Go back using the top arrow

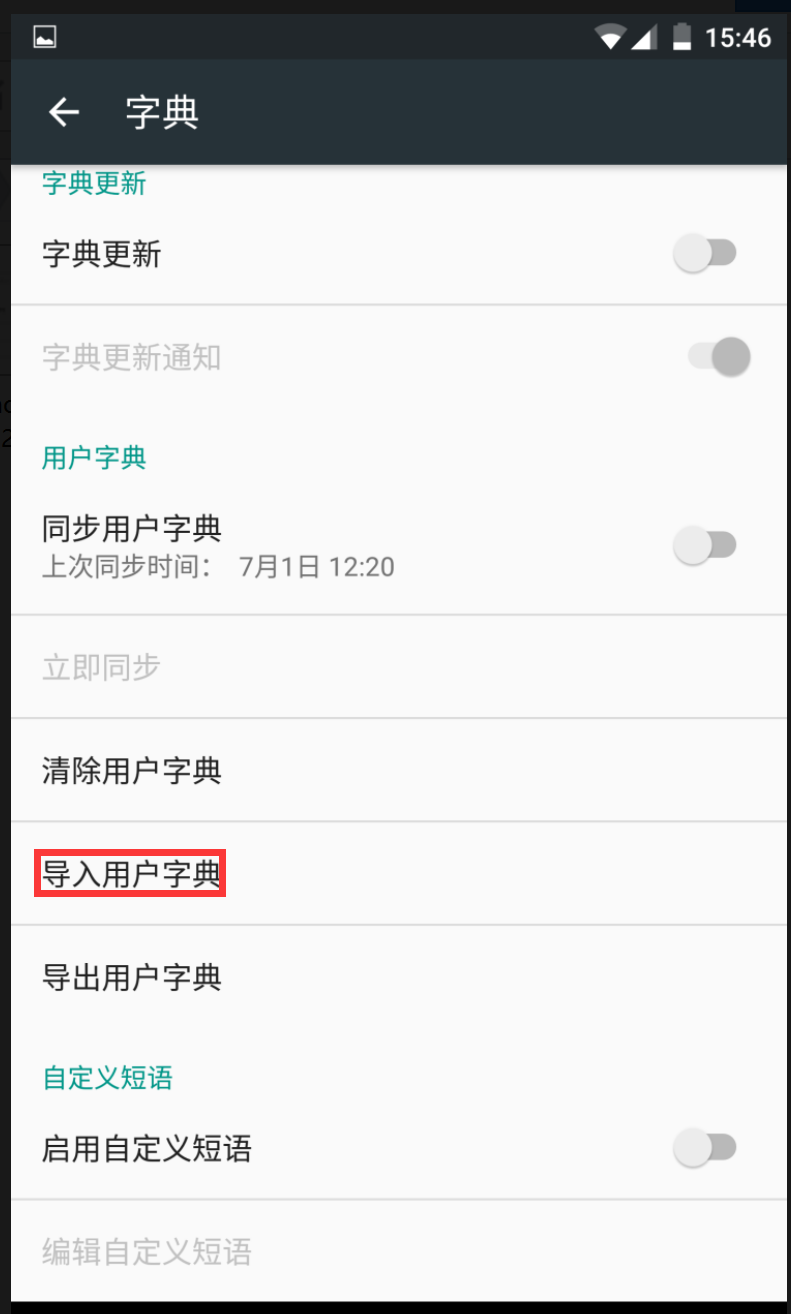pyautogui.click(x=64, y=112)
